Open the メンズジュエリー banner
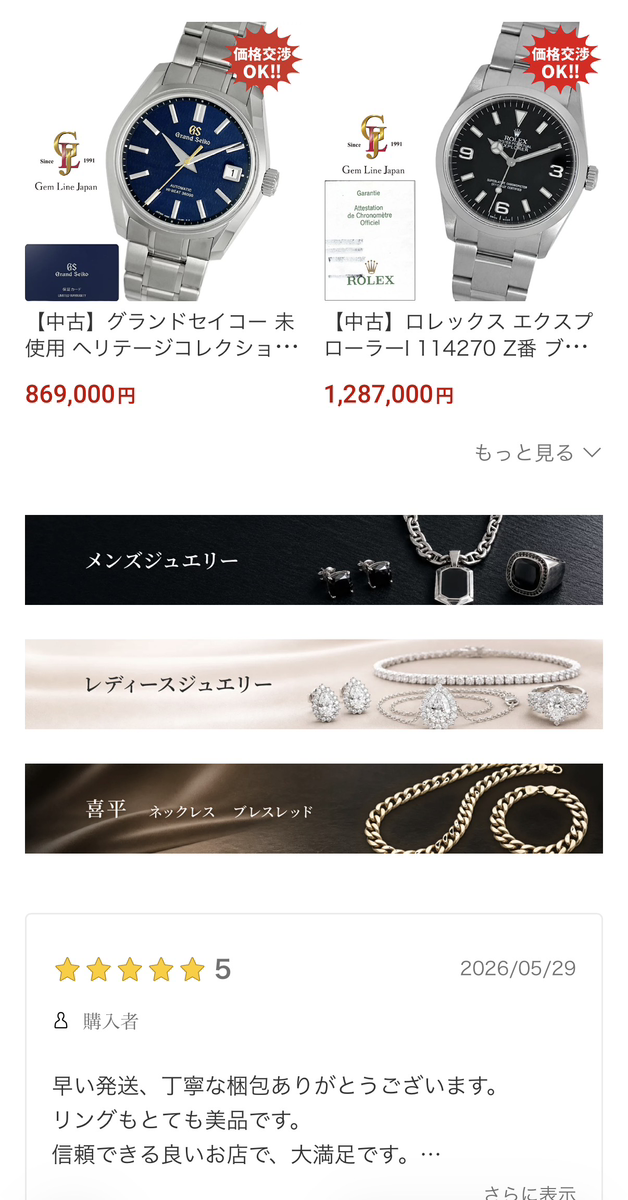The height and width of the screenshot is (1200, 628). 314,560
